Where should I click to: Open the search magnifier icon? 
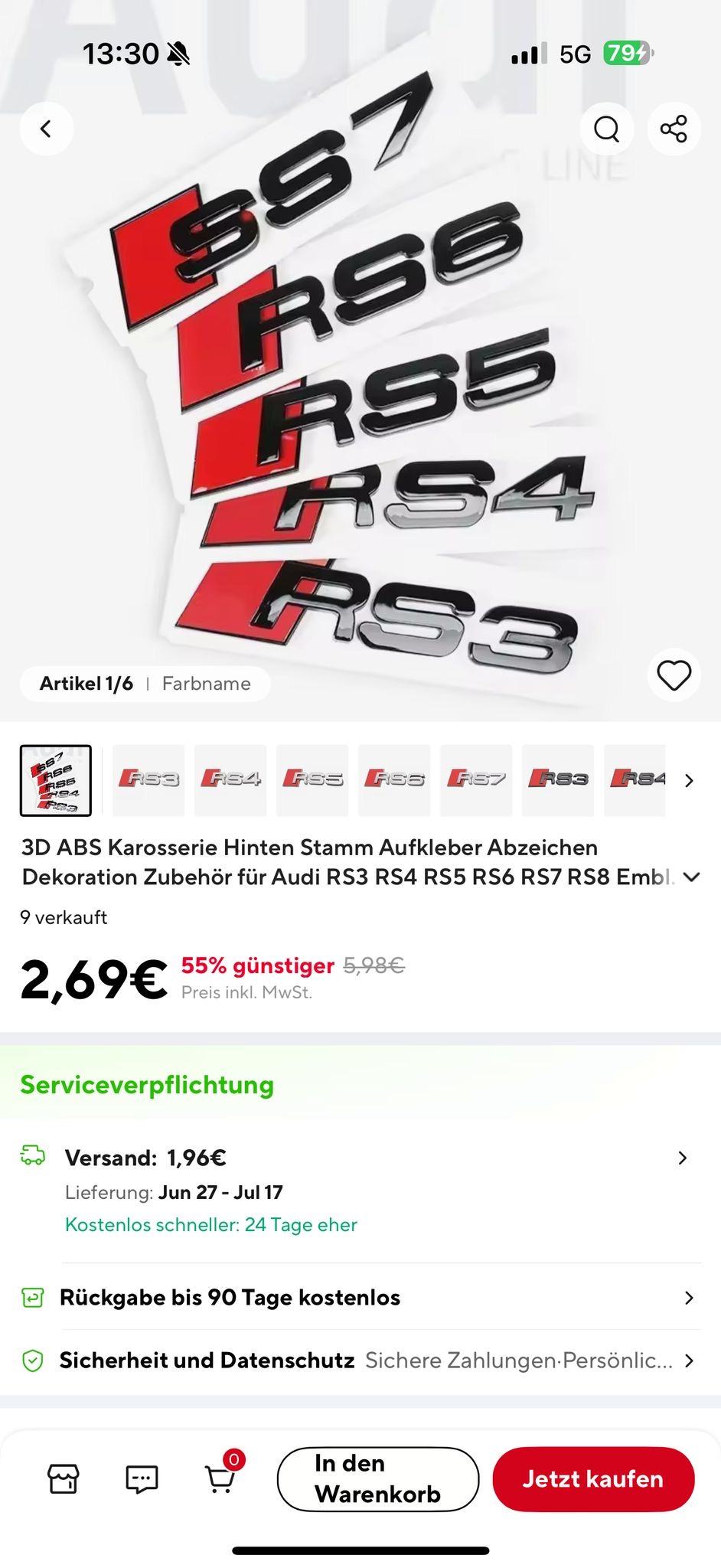coord(606,129)
